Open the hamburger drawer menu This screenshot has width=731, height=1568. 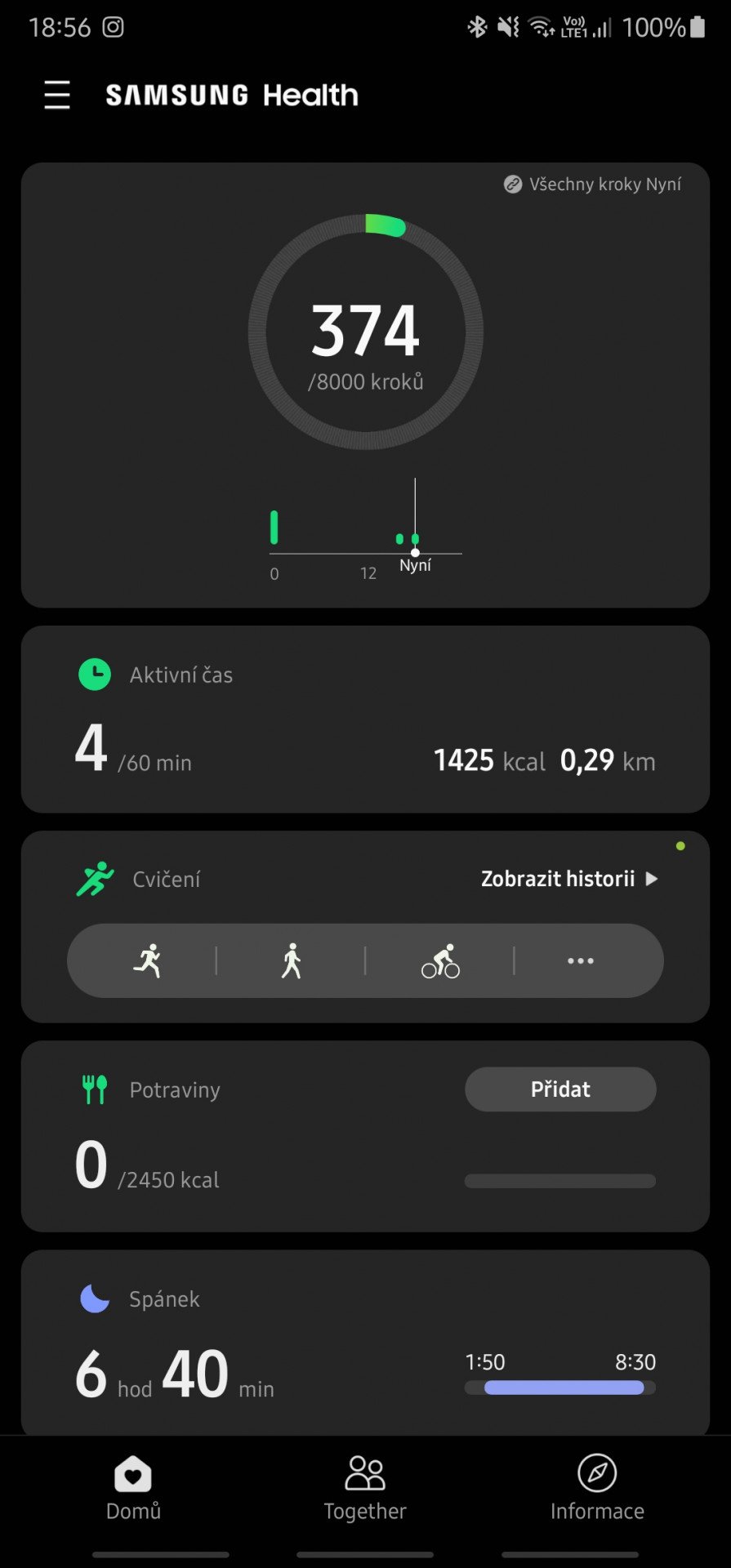click(x=57, y=95)
